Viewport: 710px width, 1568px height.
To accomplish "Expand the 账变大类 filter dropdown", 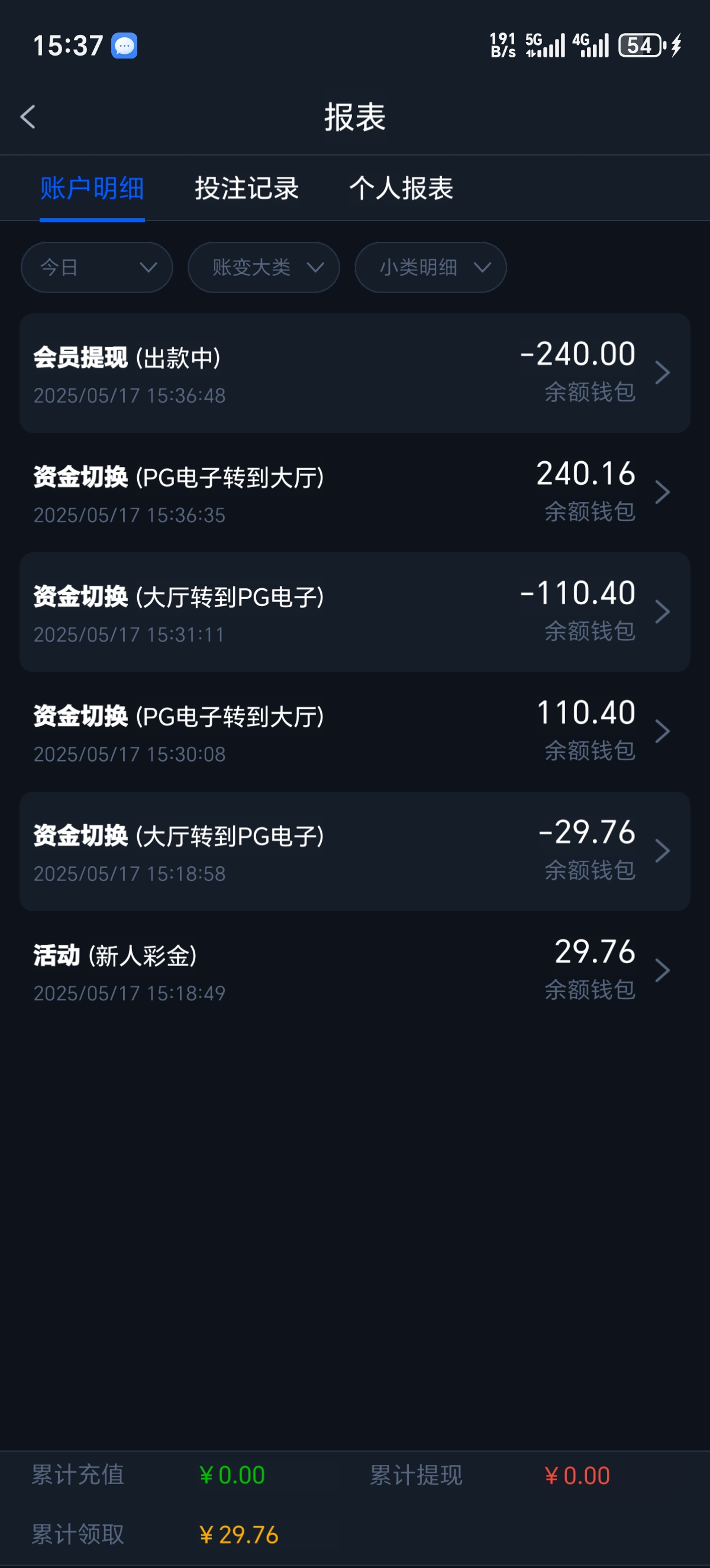I will point(264,267).
